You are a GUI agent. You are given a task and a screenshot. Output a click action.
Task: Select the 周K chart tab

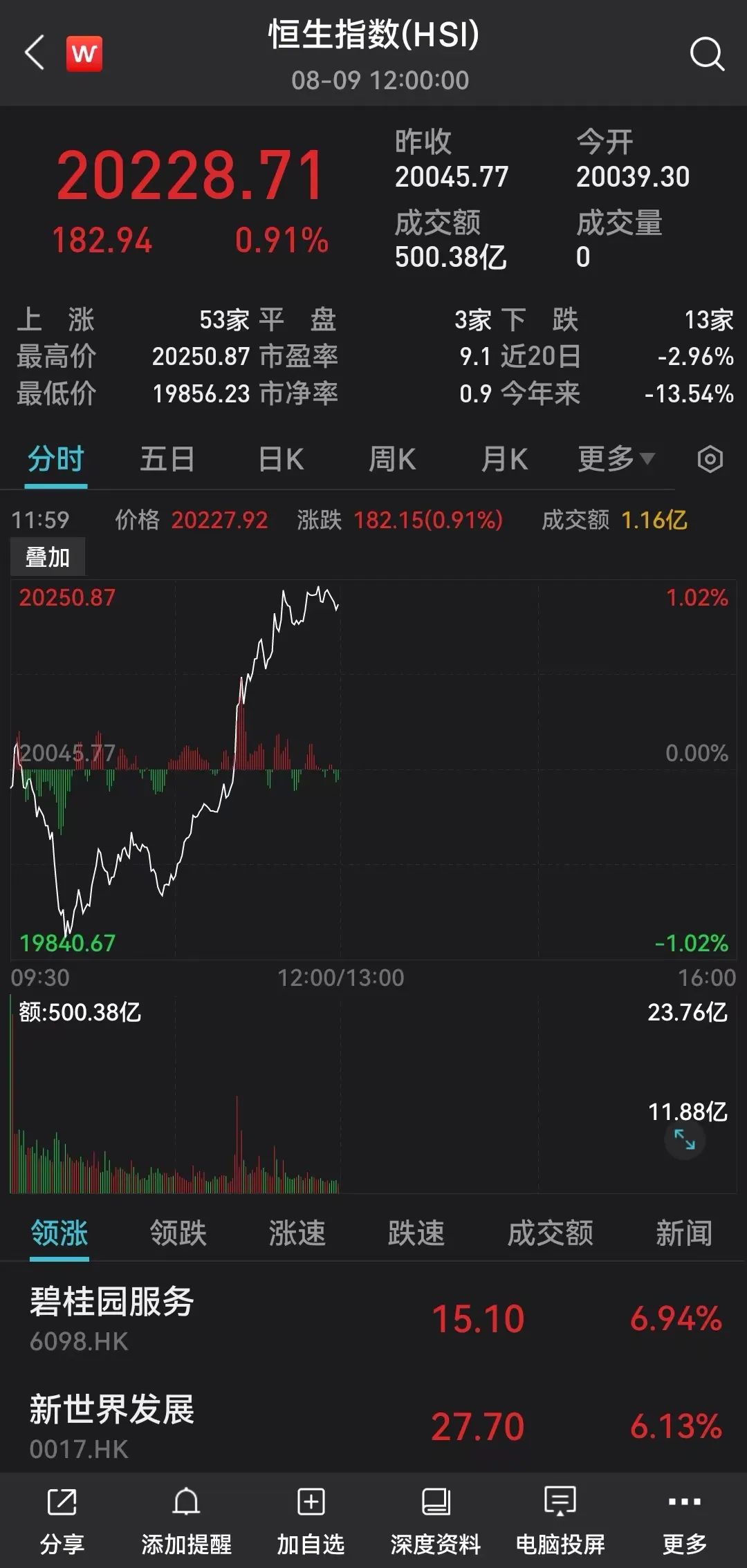point(392,459)
